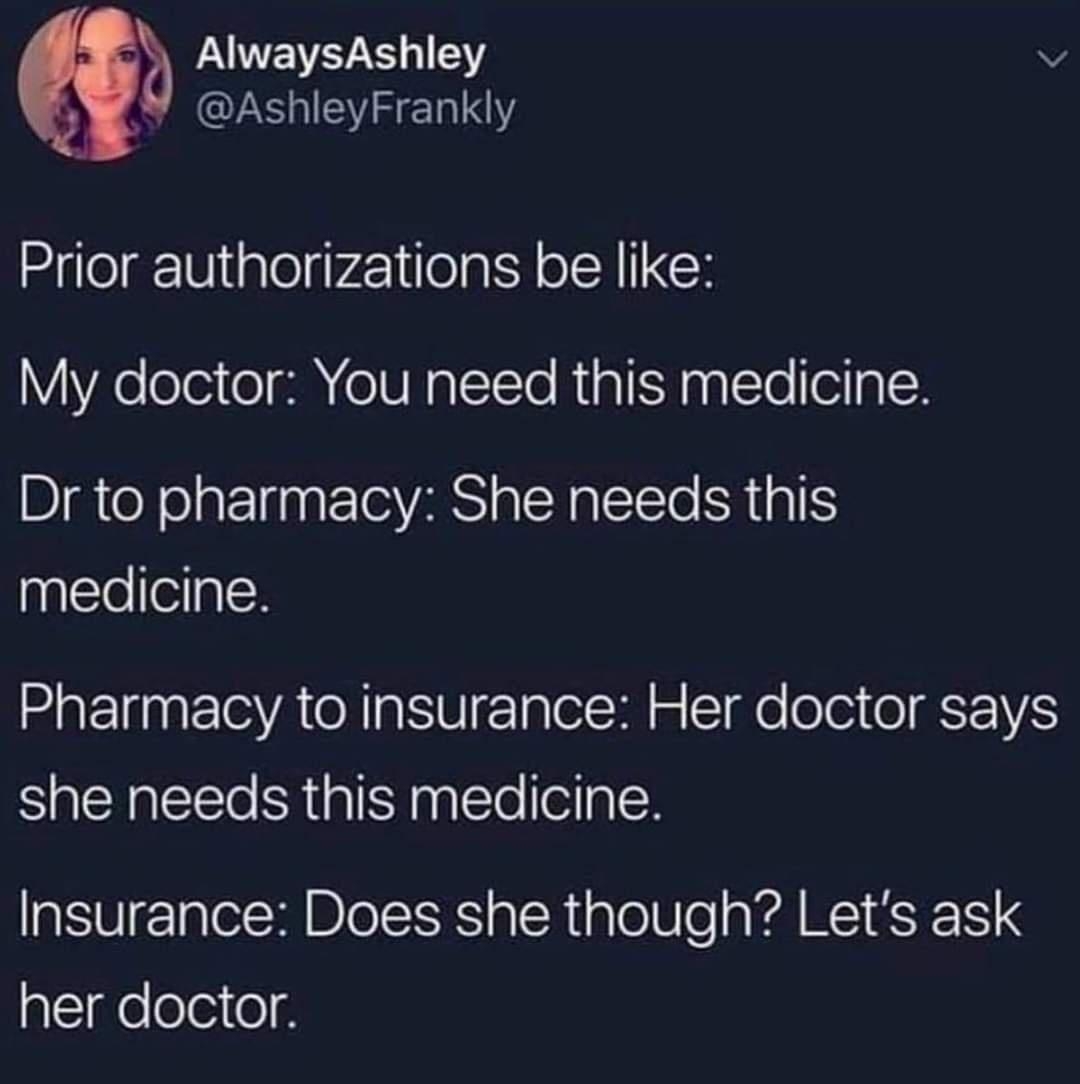
Task: Open the tweet options dropdown arrow
Action: pos(1047,63)
